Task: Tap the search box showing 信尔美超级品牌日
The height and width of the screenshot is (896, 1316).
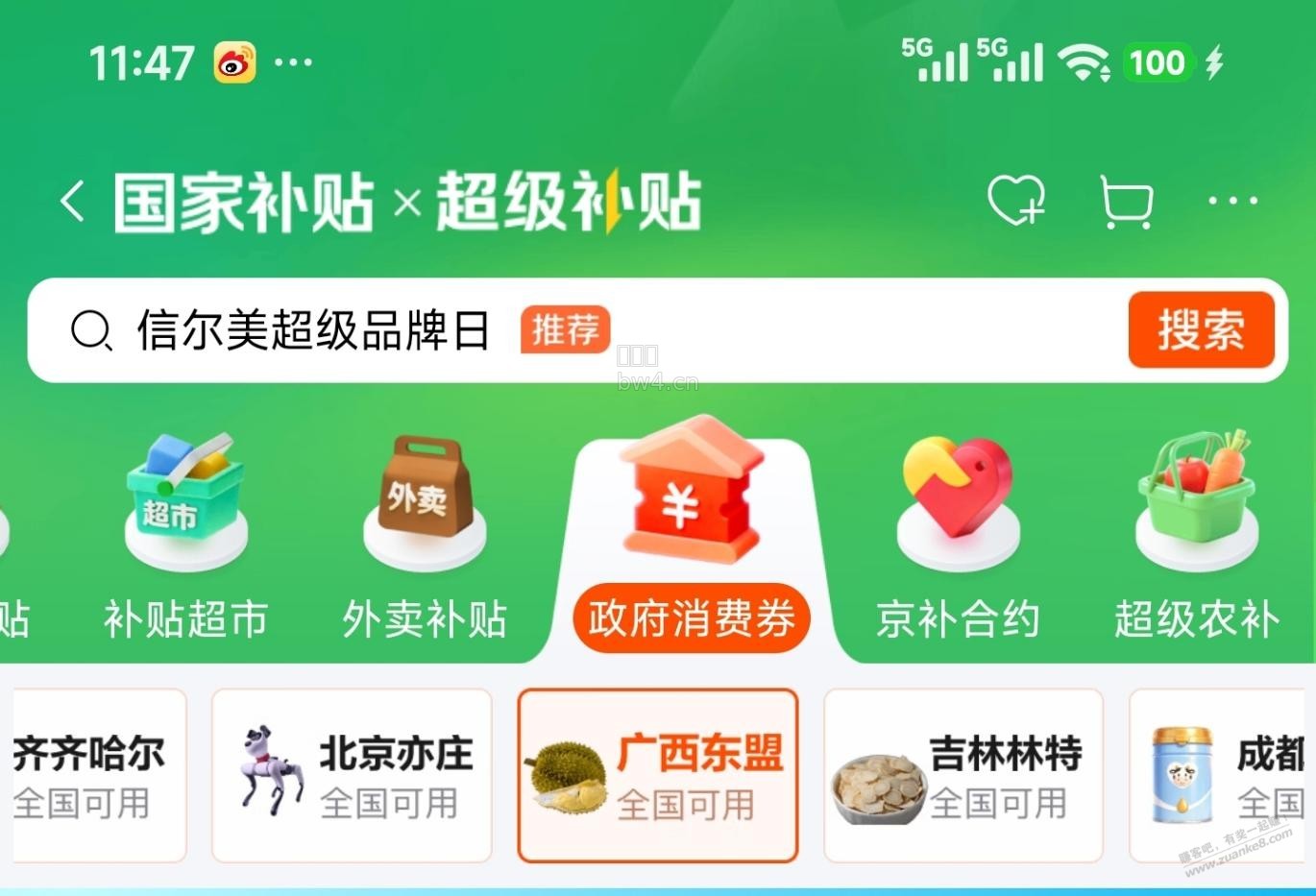Action: [x=576, y=330]
